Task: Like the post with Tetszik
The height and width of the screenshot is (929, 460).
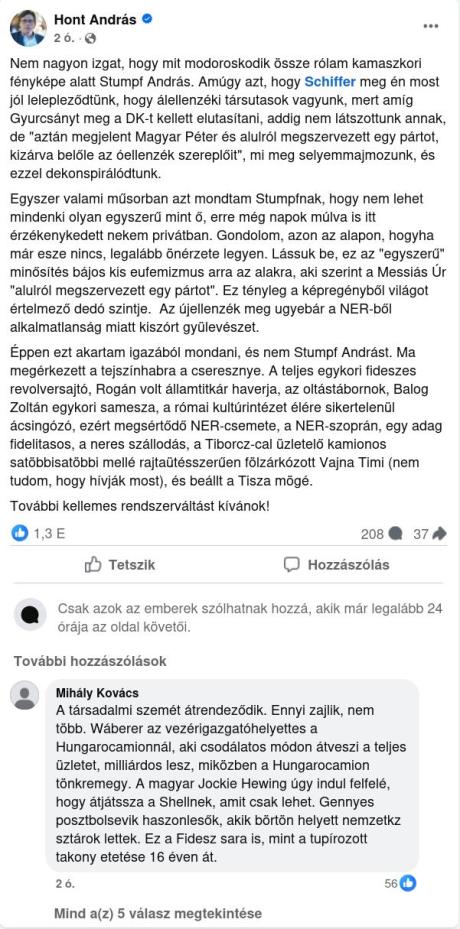Action: click(120, 565)
